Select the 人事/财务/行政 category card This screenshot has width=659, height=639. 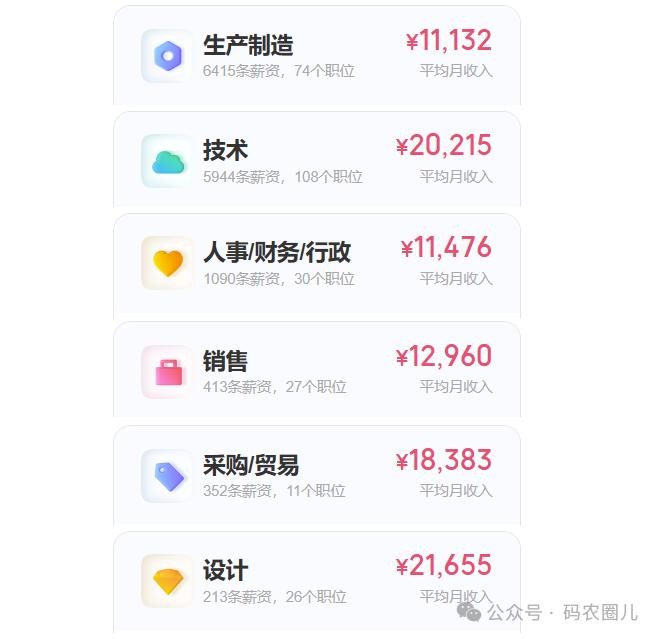click(x=316, y=264)
